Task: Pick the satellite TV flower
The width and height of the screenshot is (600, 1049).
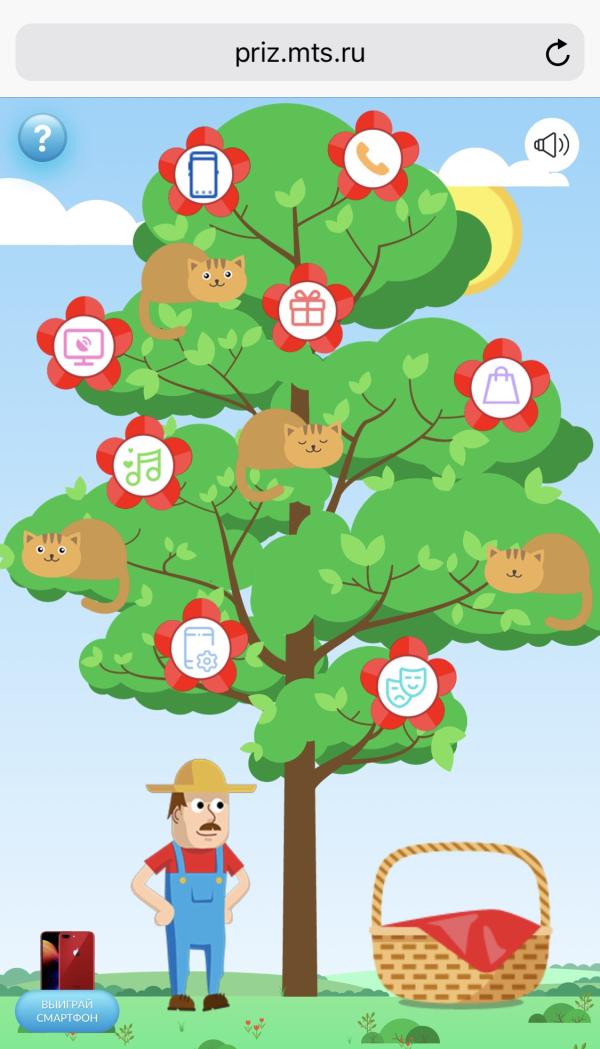Action: click(x=84, y=345)
